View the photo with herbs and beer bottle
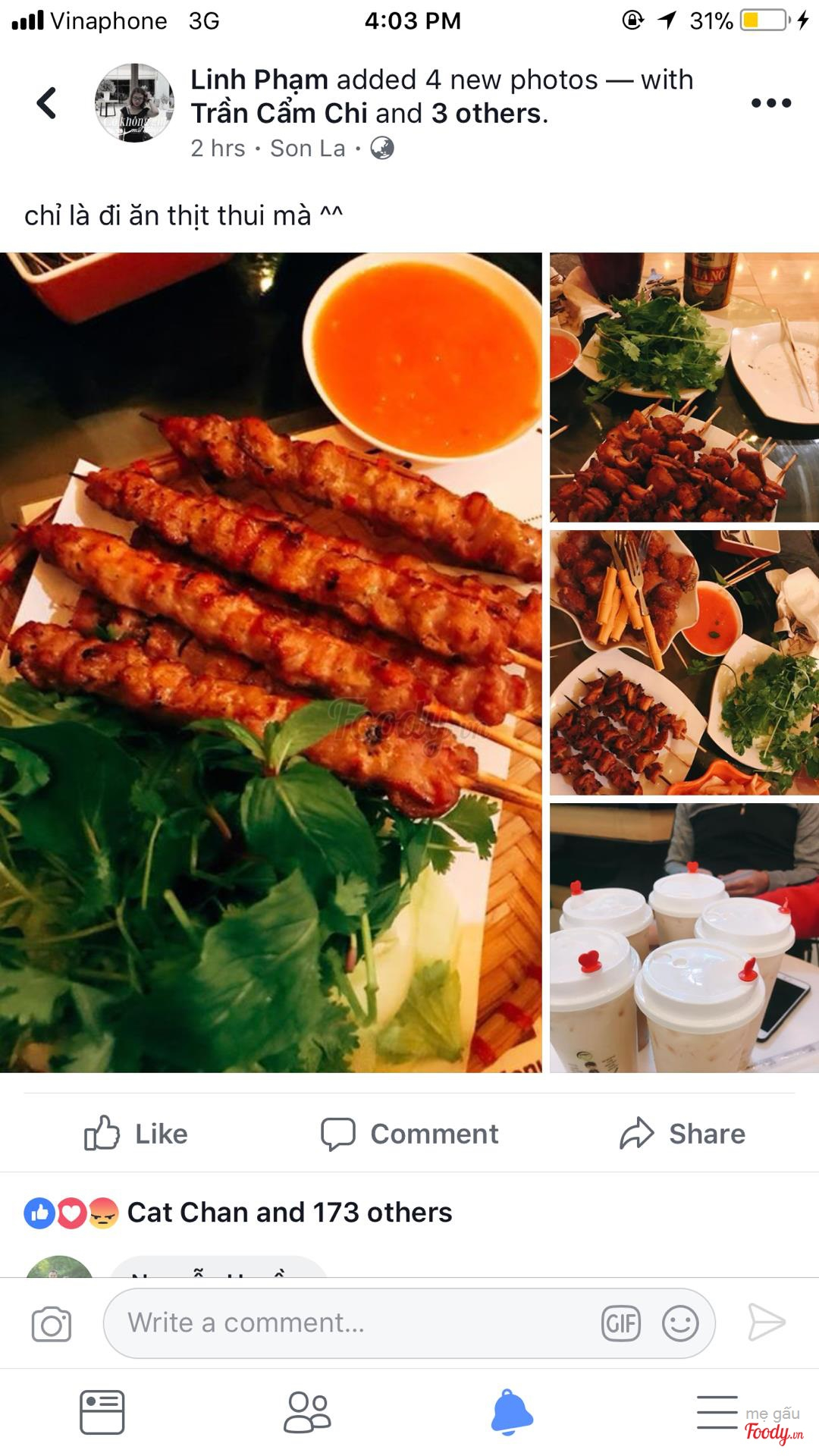Viewport: 819px width, 1456px height. 684,387
